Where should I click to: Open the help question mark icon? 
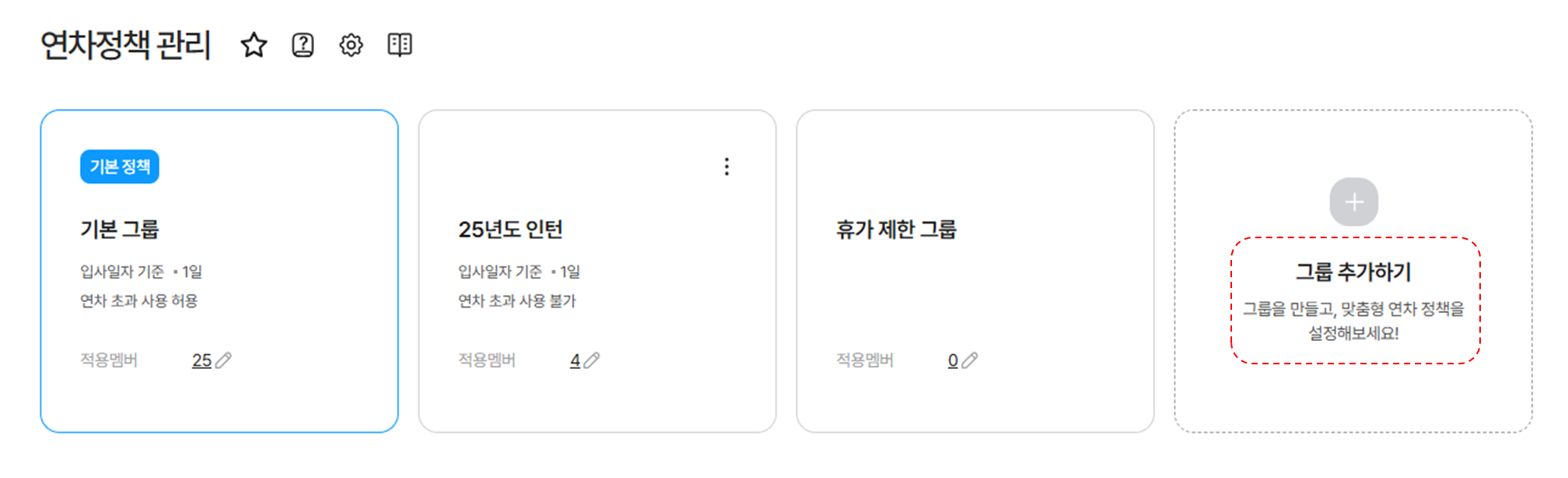pos(303,45)
